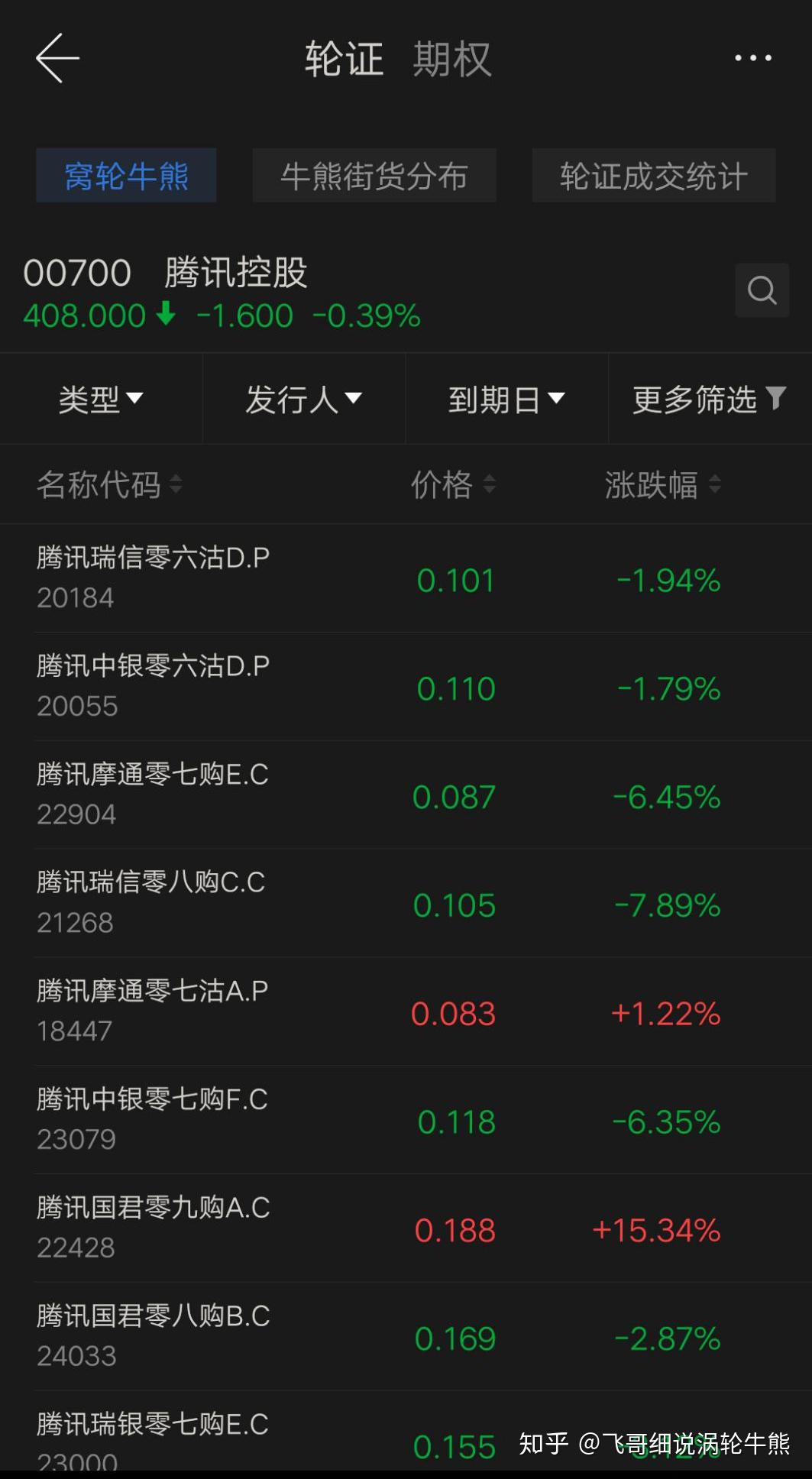Switch to 牛熊街货分布 view
Image resolution: width=812 pixels, height=1479 pixels.
(374, 176)
